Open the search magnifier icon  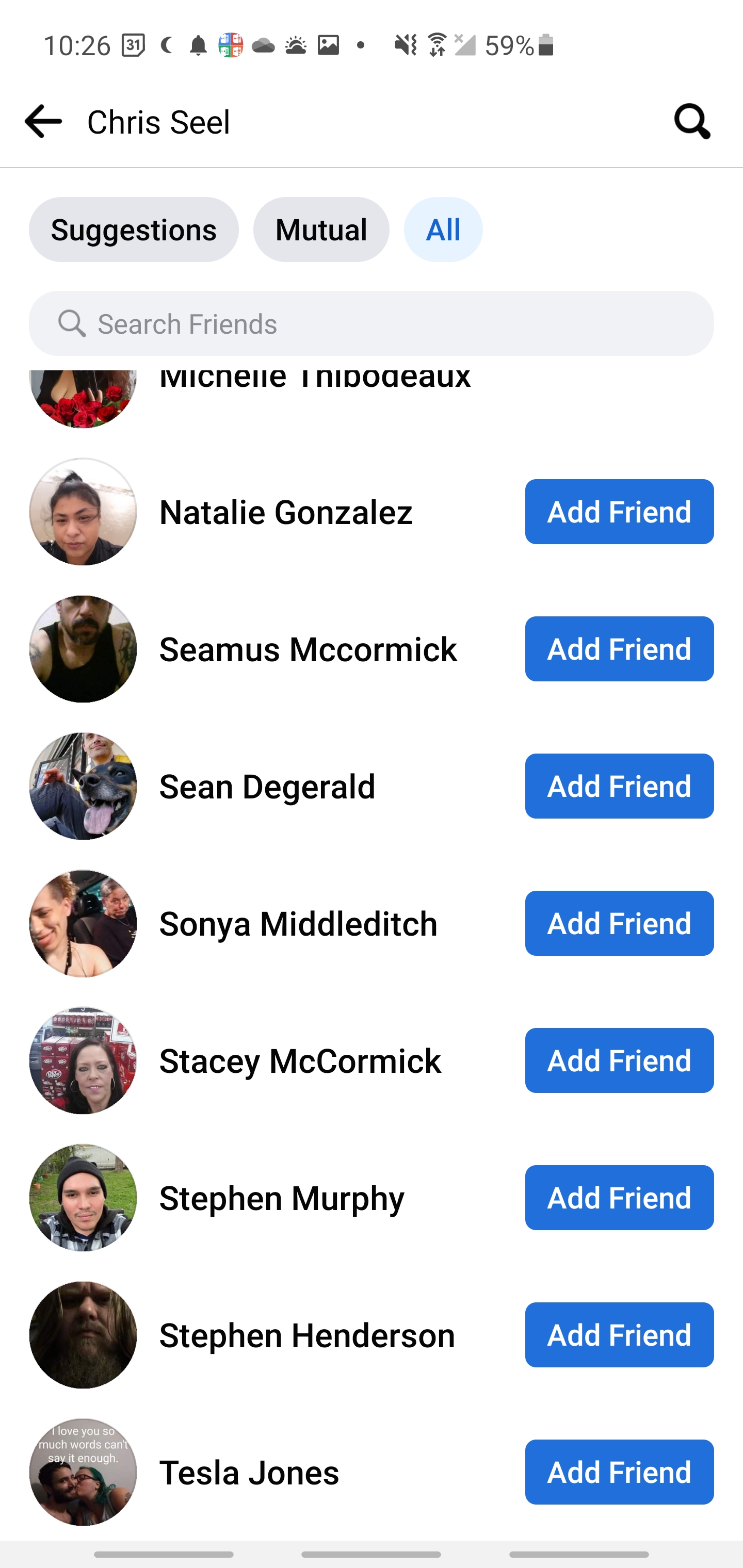(x=692, y=121)
